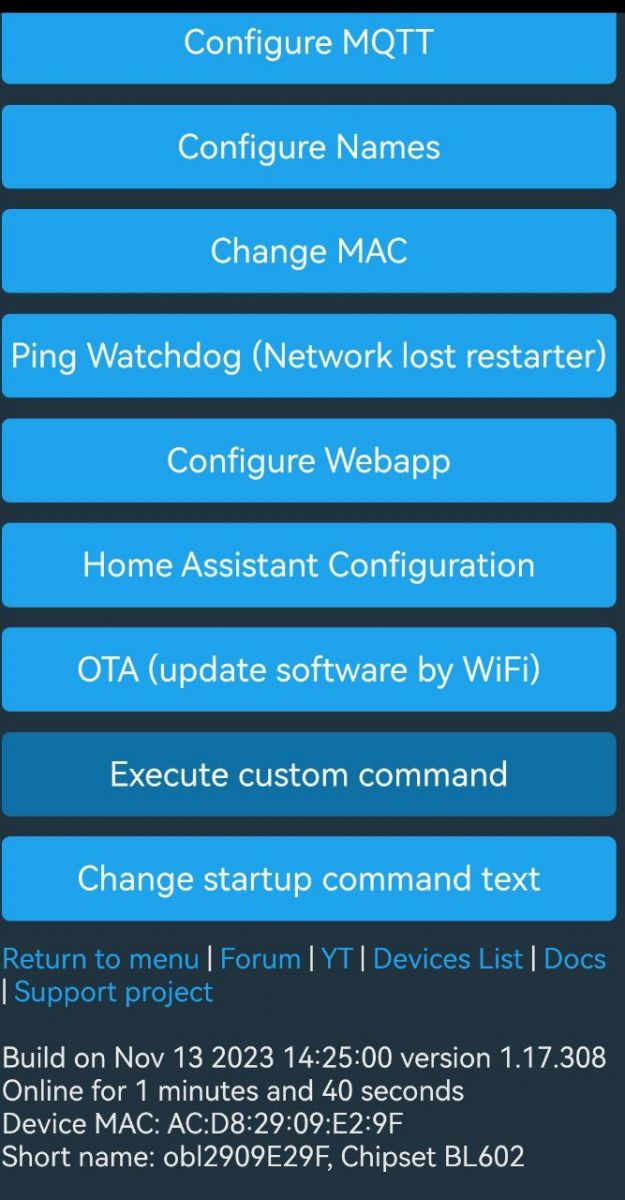This screenshot has width=625, height=1200.
Task: Follow the Return to menu link
Action: 101,959
